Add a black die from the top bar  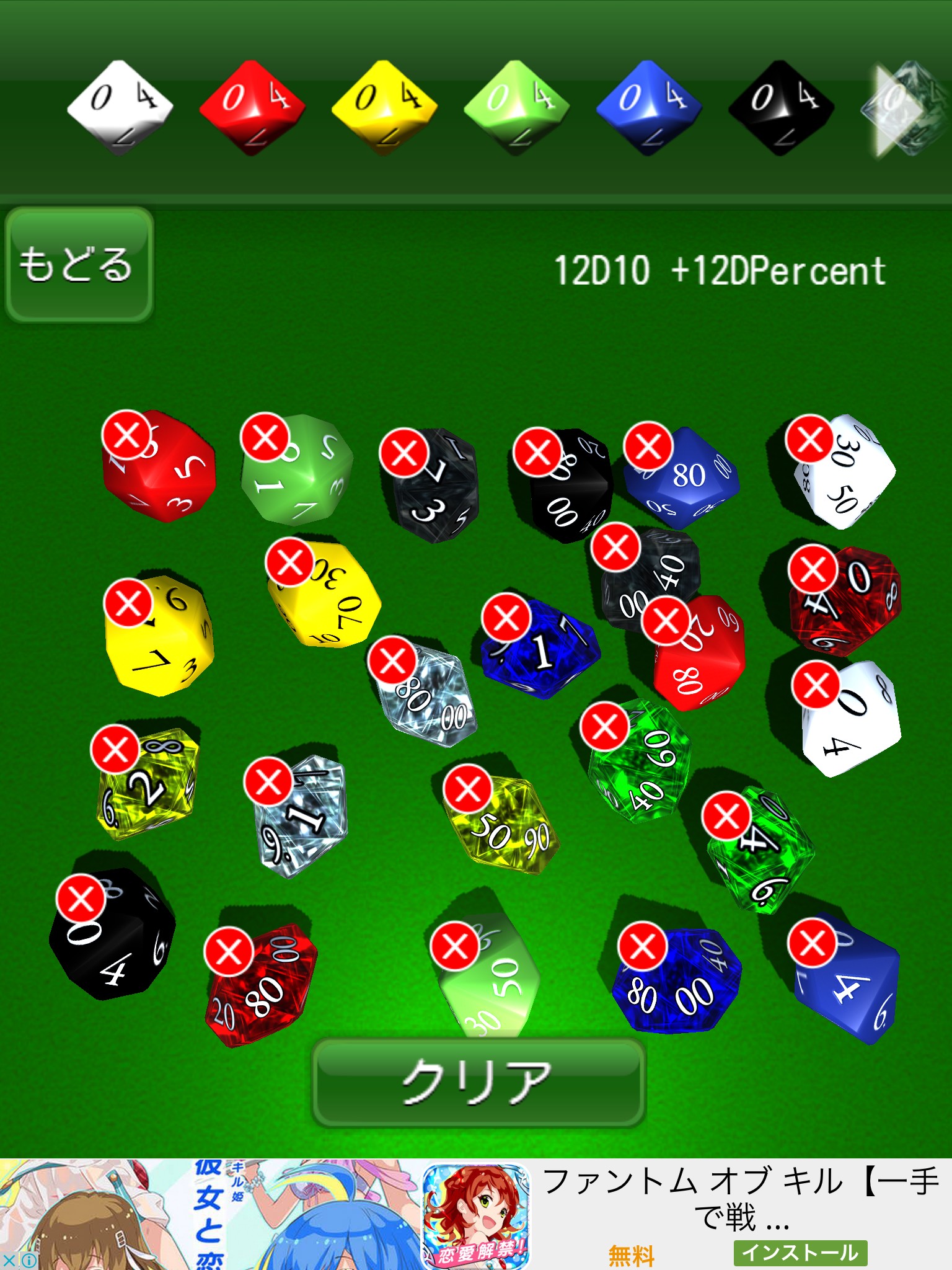point(781,107)
